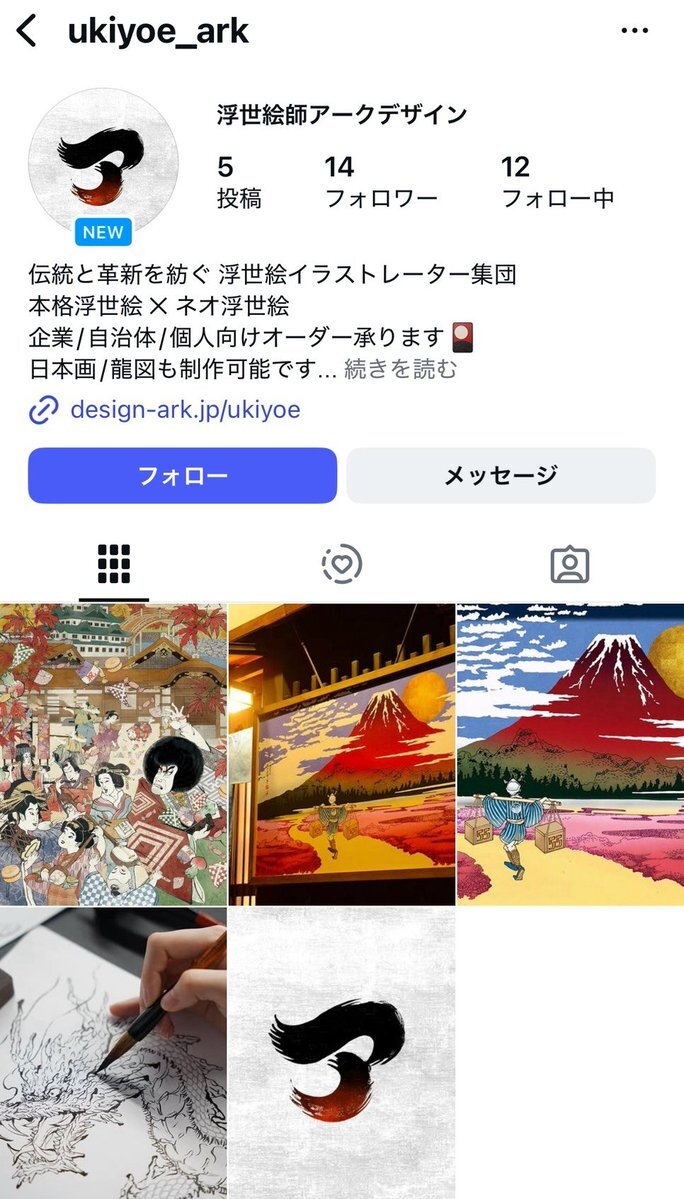Open the design-ark.jp/ukiyoe link
The image size is (684, 1199).
pos(185,409)
